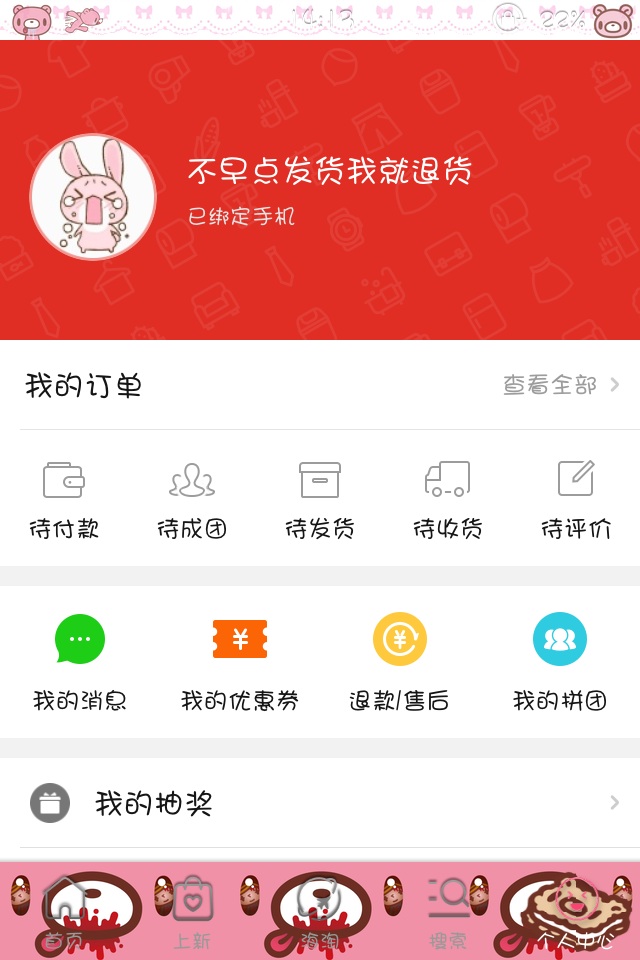View 我的优惠券 coupons
The width and height of the screenshot is (640, 960).
coord(240,662)
